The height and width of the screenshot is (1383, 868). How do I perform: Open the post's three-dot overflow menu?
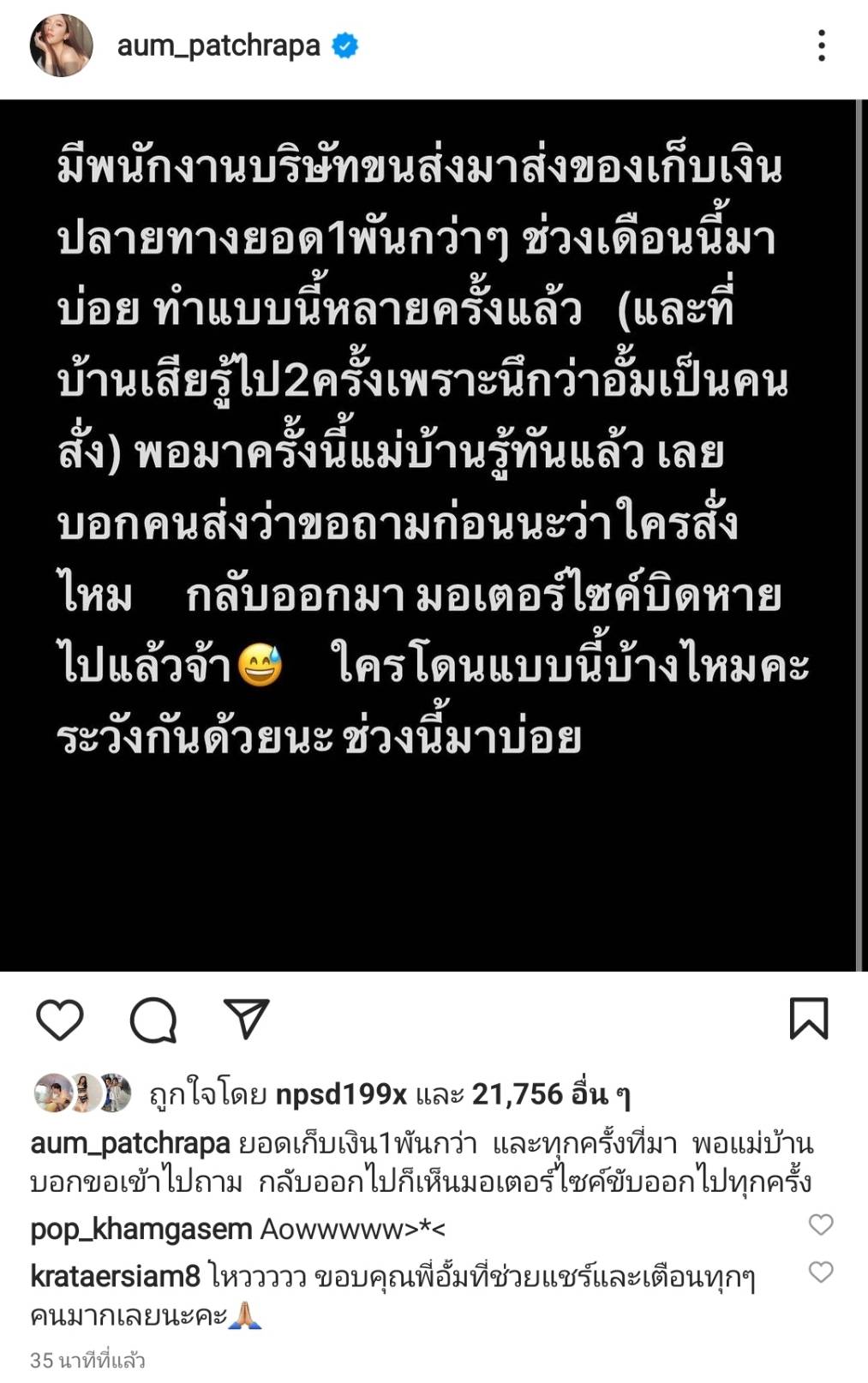[821, 46]
